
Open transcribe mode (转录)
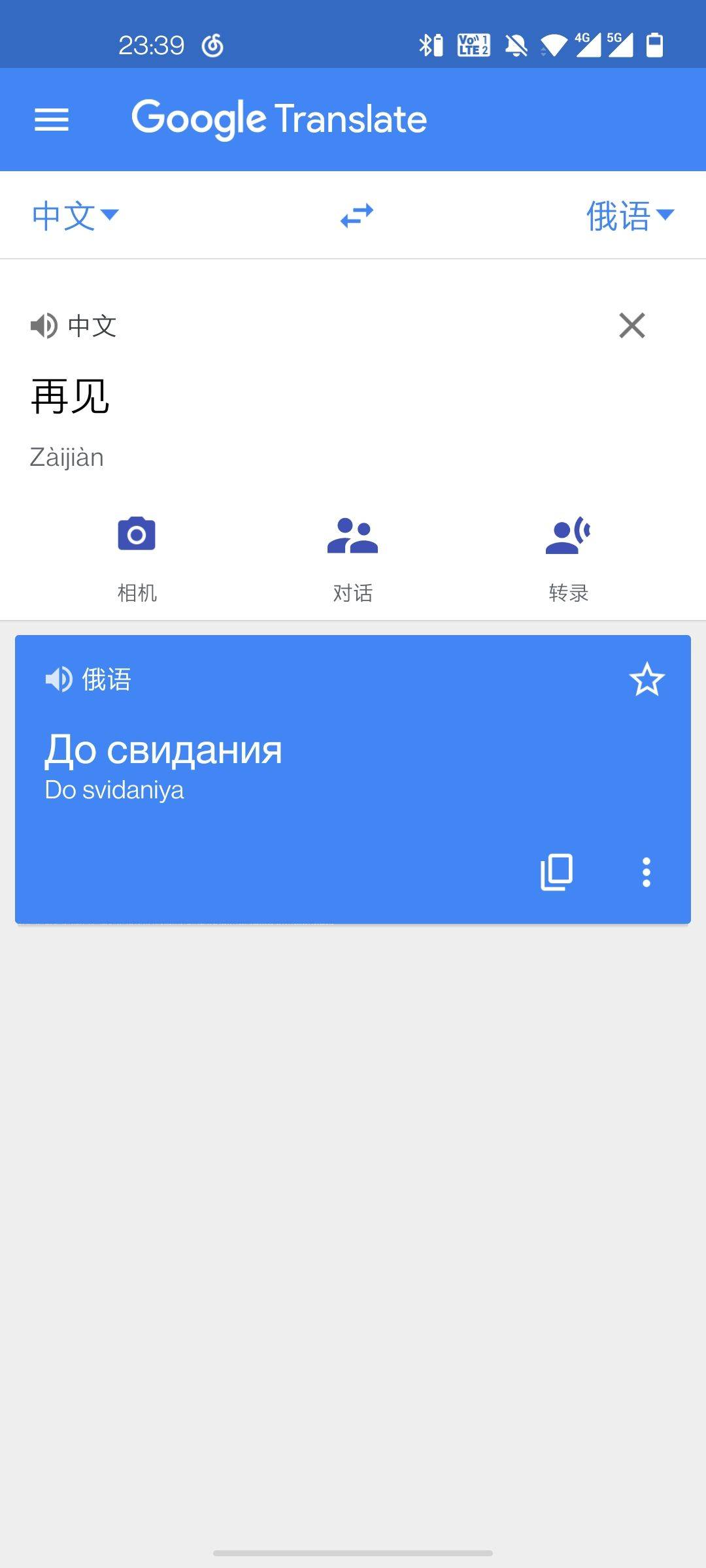pyautogui.click(x=568, y=555)
